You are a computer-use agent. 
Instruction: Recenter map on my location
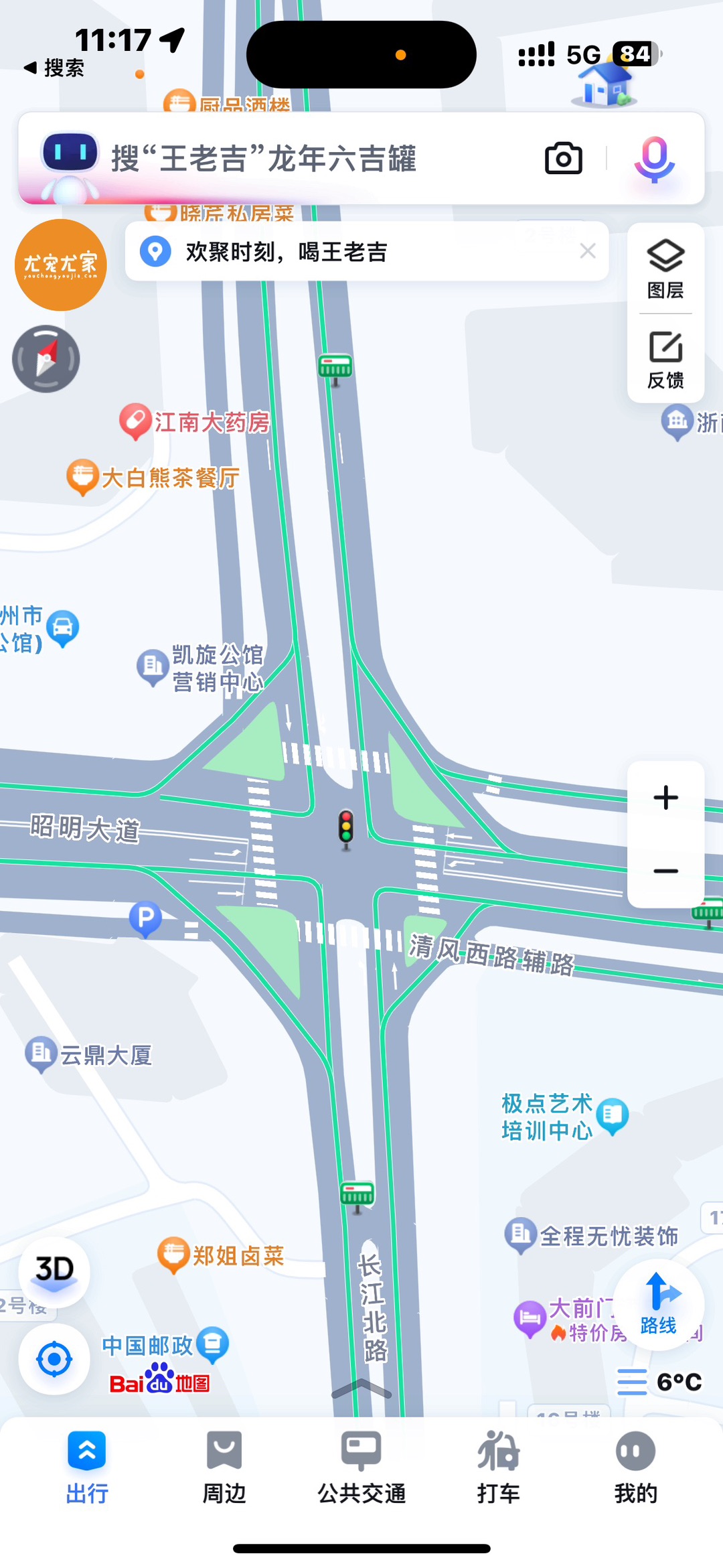coord(54,1359)
